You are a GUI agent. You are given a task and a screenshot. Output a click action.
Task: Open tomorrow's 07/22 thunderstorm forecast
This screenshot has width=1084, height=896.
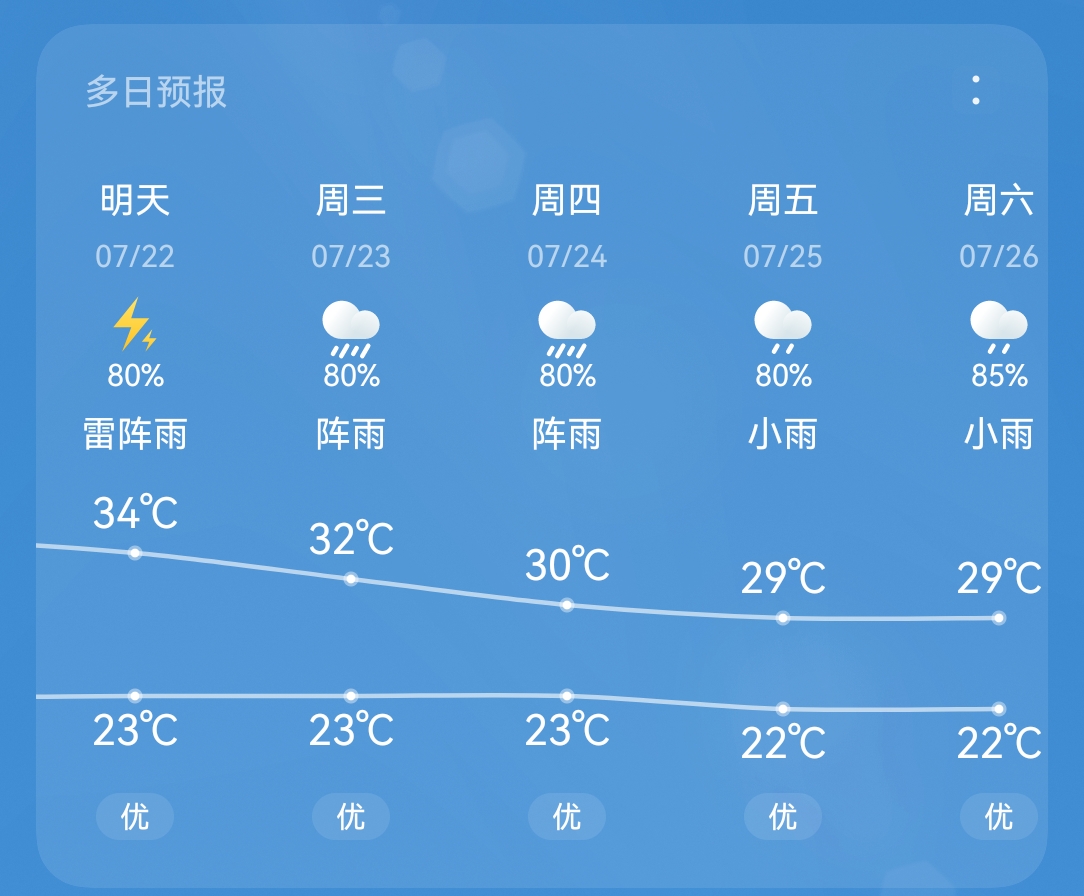[x=135, y=330]
